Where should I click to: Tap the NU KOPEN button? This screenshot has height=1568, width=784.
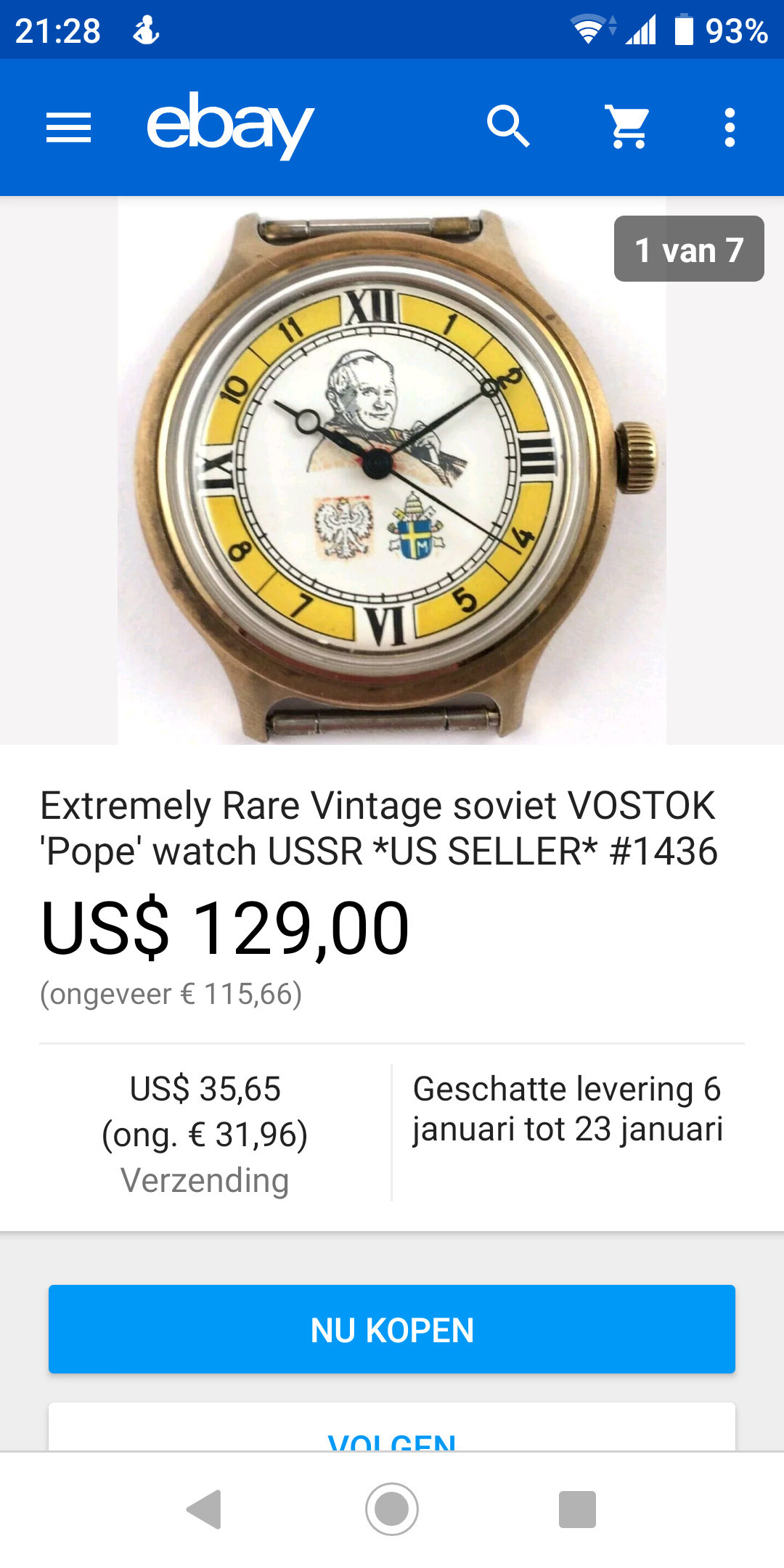(x=392, y=1329)
